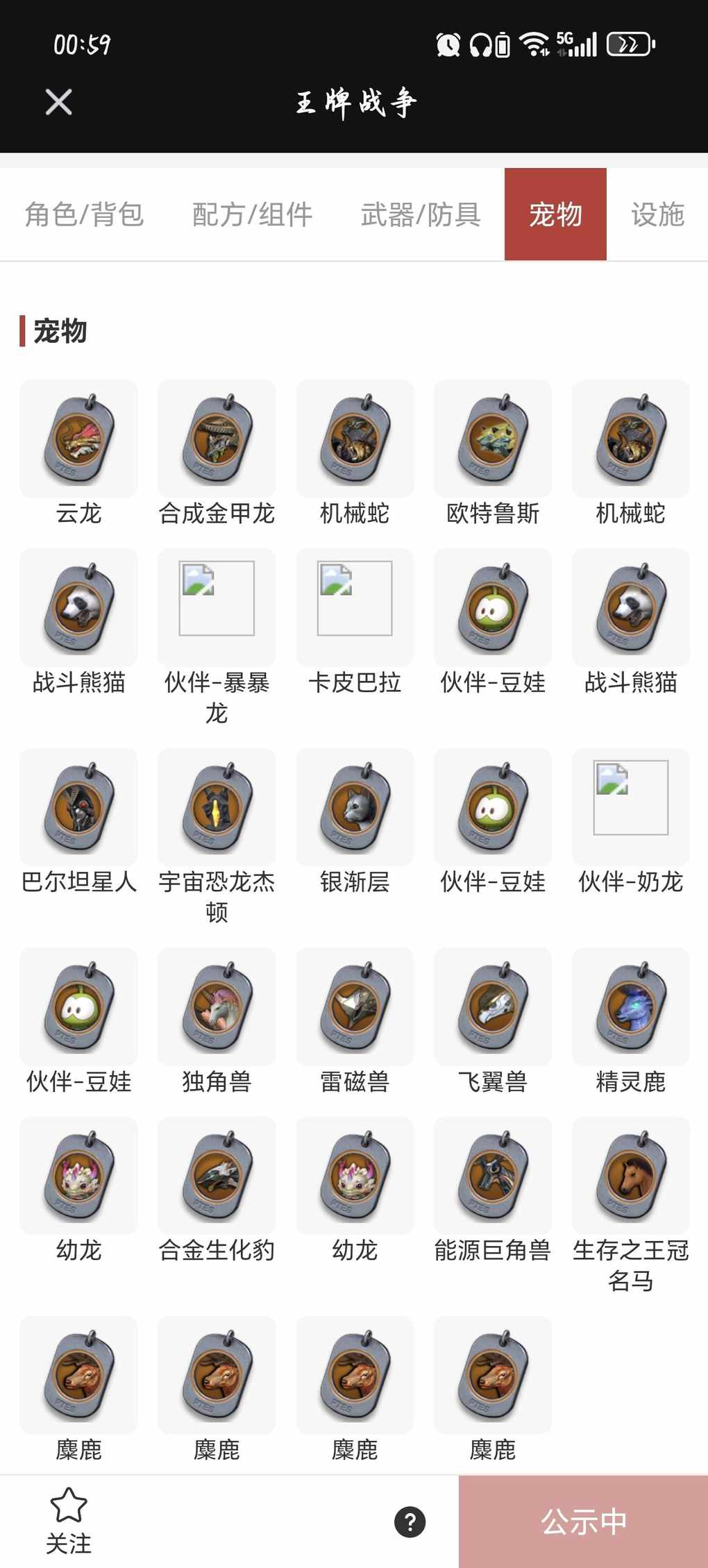
Task: Switch to the 配方/组件 tab
Action: 252,214
